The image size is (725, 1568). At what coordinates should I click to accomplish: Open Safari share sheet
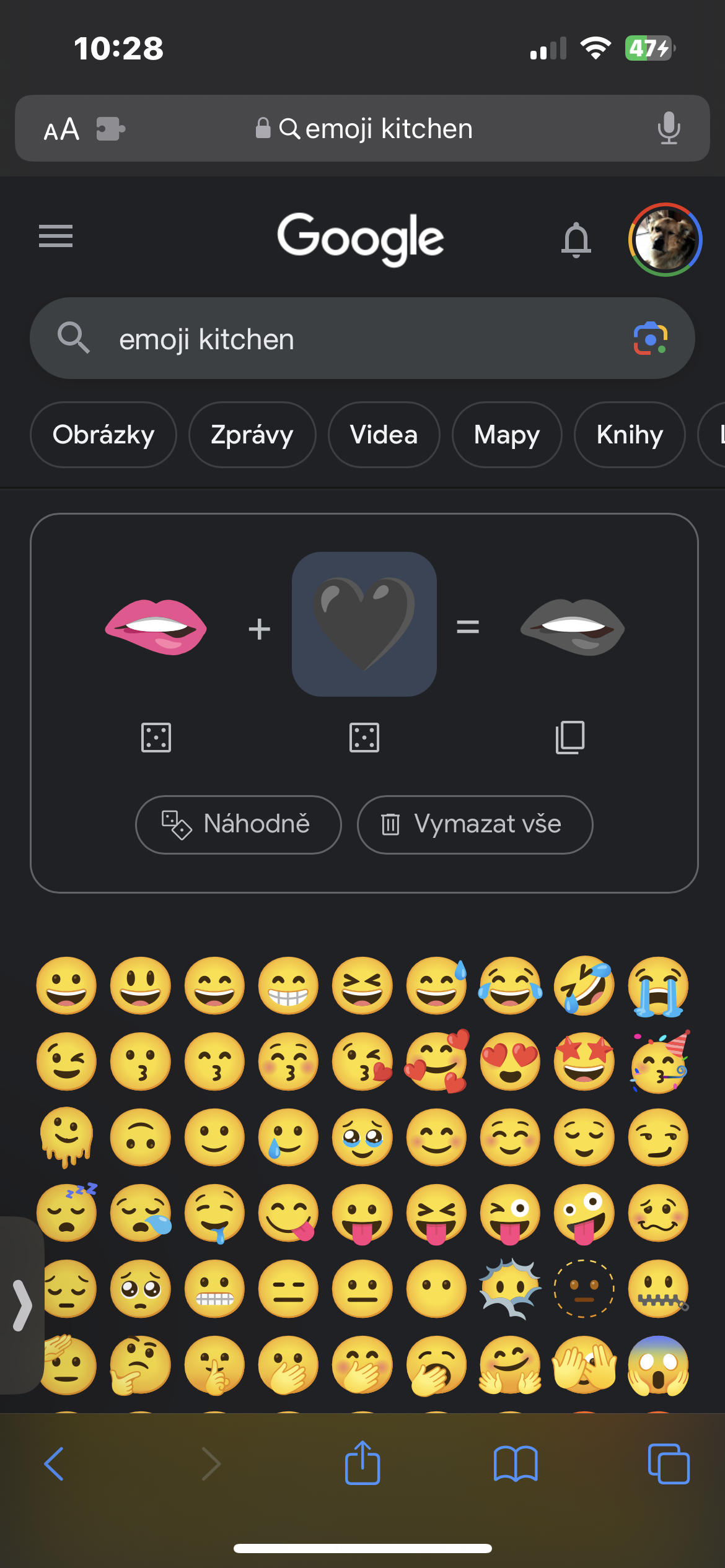pos(362,1463)
